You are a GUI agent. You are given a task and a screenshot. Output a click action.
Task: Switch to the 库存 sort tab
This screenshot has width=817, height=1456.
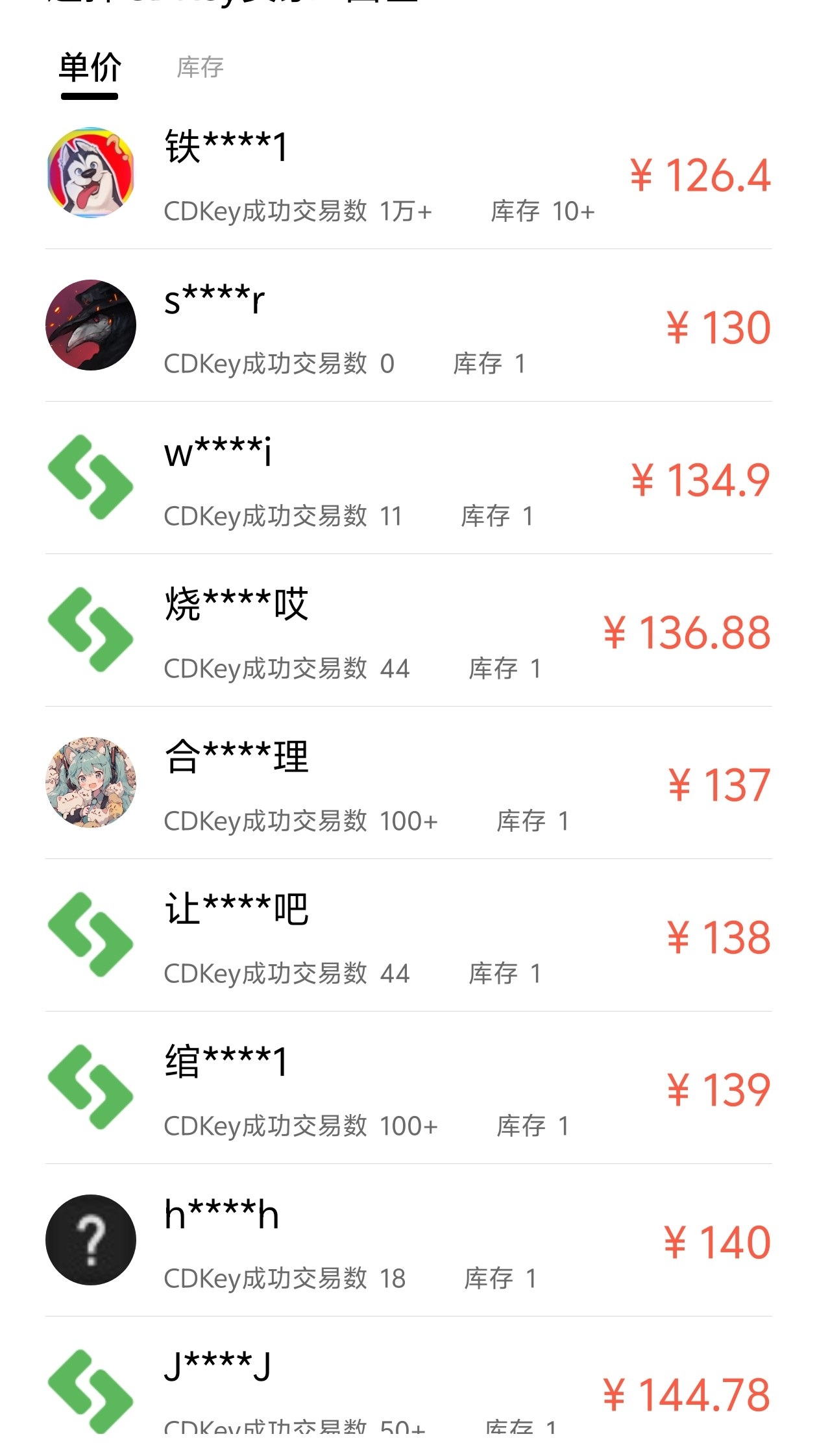point(200,68)
